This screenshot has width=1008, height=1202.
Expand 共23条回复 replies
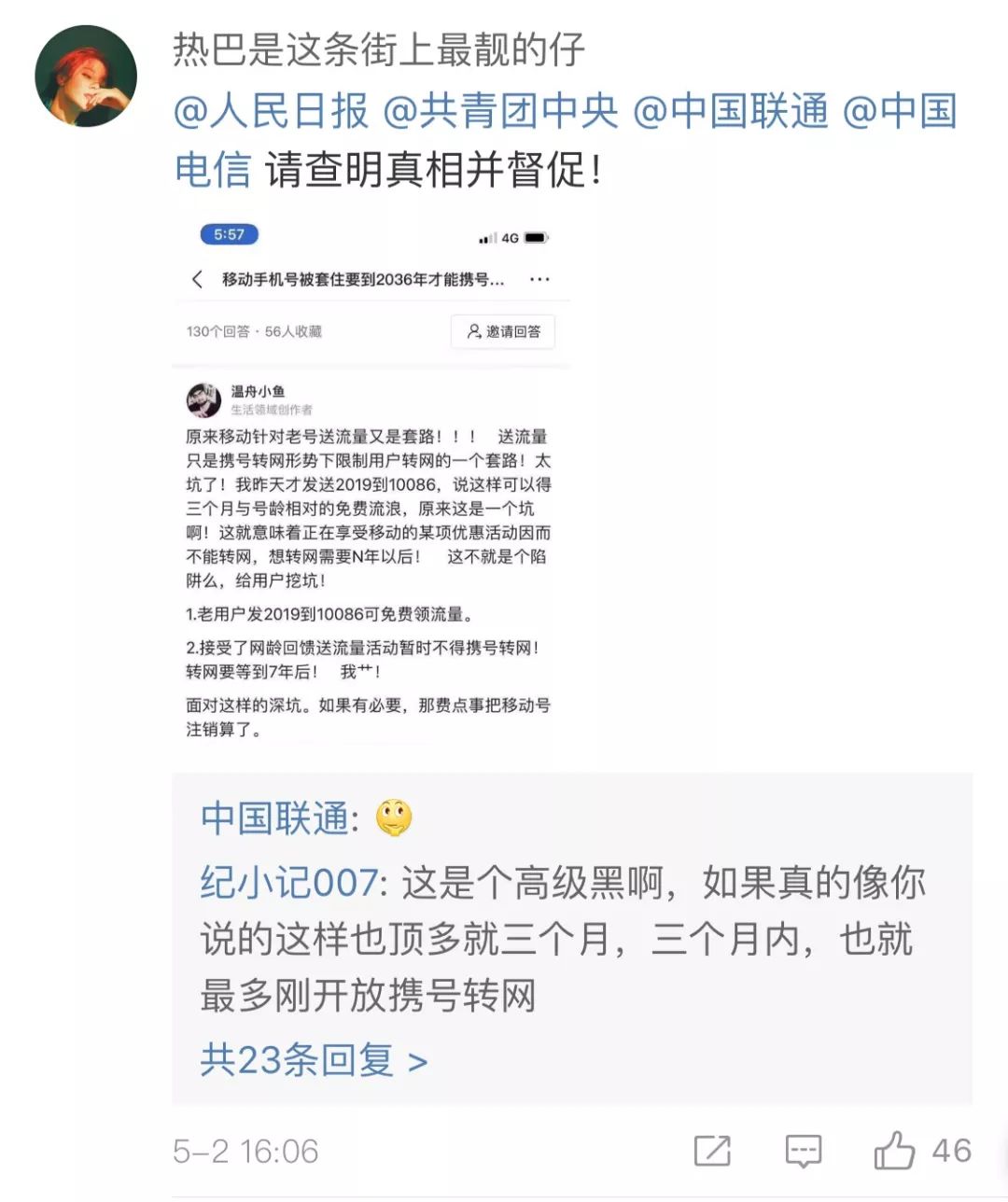(314, 1060)
